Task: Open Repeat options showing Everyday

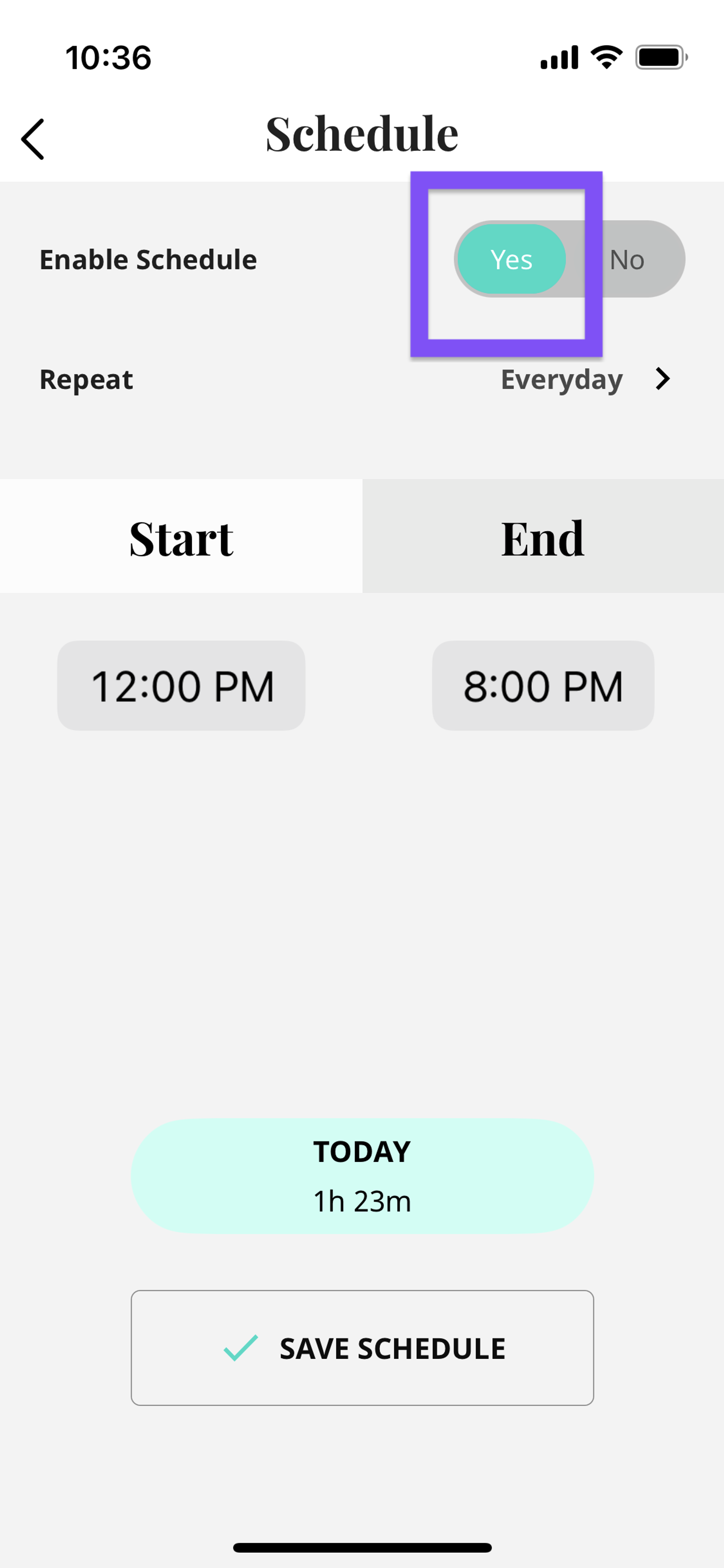Action: [584, 379]
